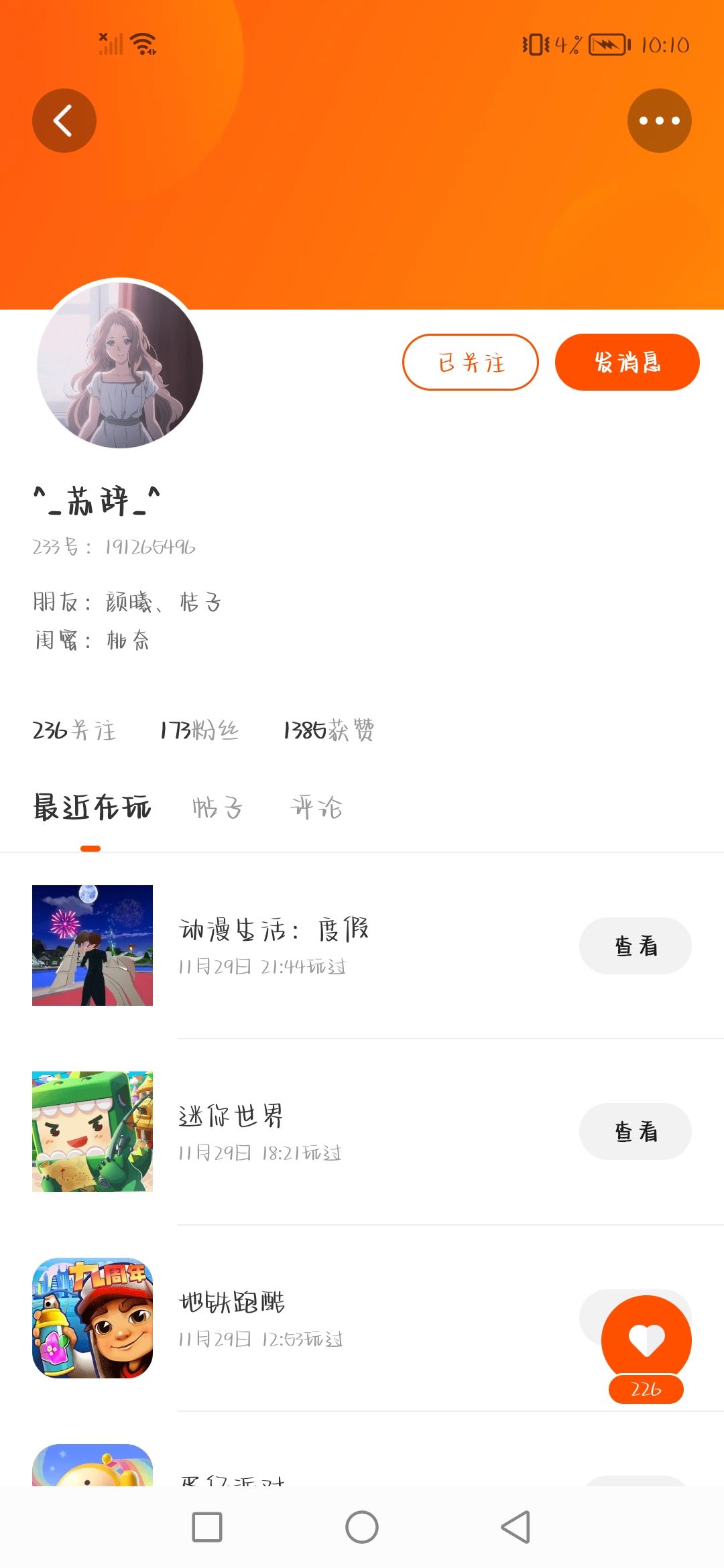This screenshot has width=724, height=1568.
Task: Tap the 已关注 following button
Action: [470, 363]
